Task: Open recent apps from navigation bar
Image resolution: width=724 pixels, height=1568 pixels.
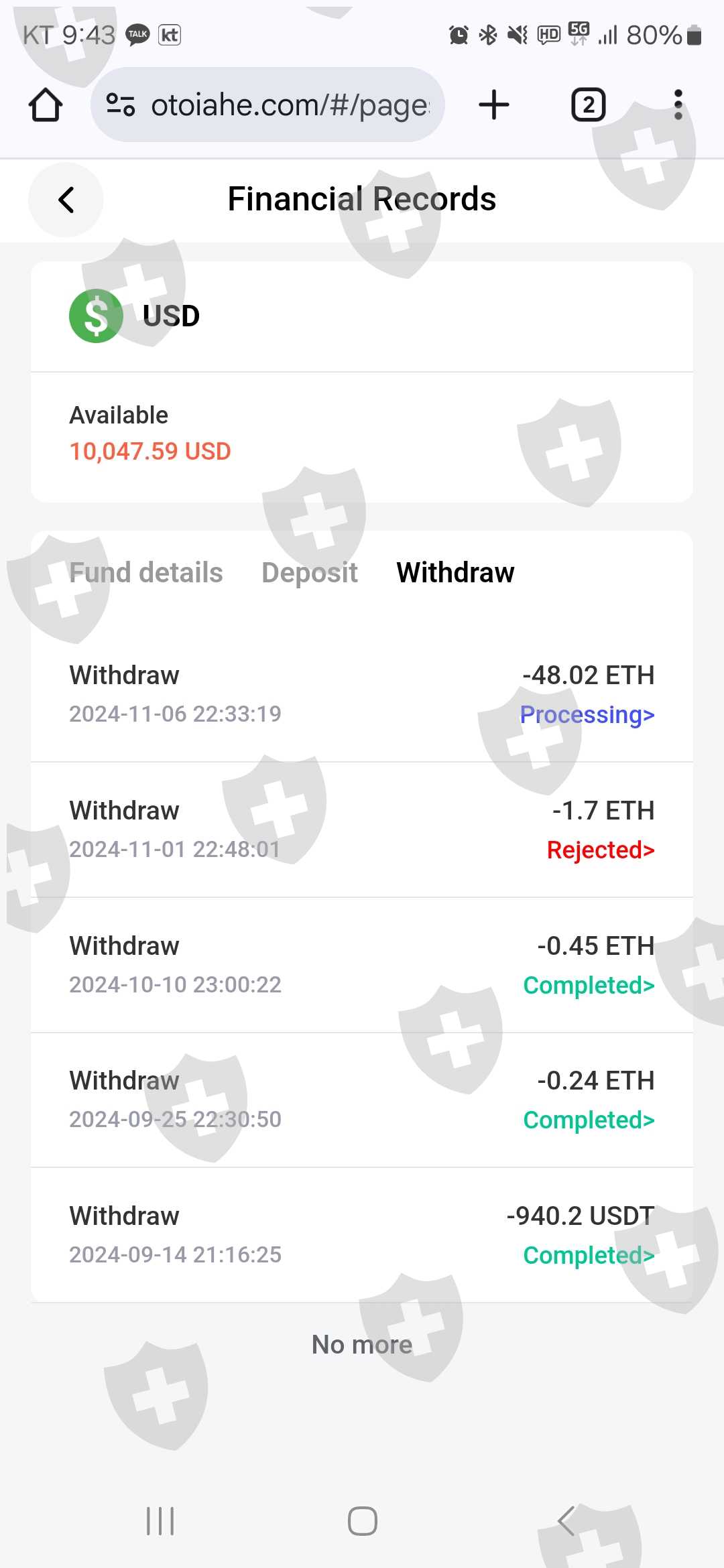Action: click(160, 1521)
